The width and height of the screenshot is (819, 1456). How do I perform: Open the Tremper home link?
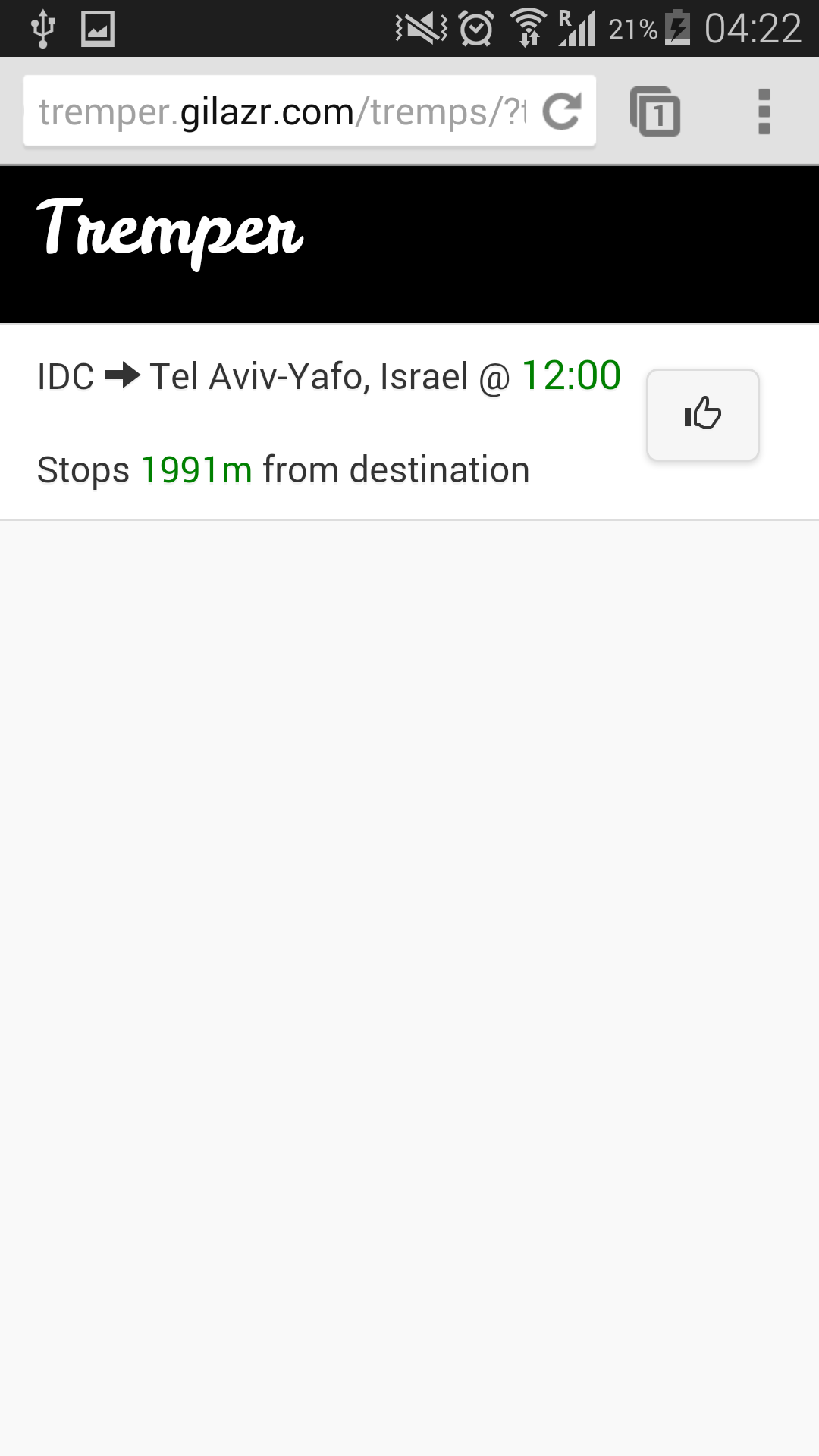click(x=170, y=232)
